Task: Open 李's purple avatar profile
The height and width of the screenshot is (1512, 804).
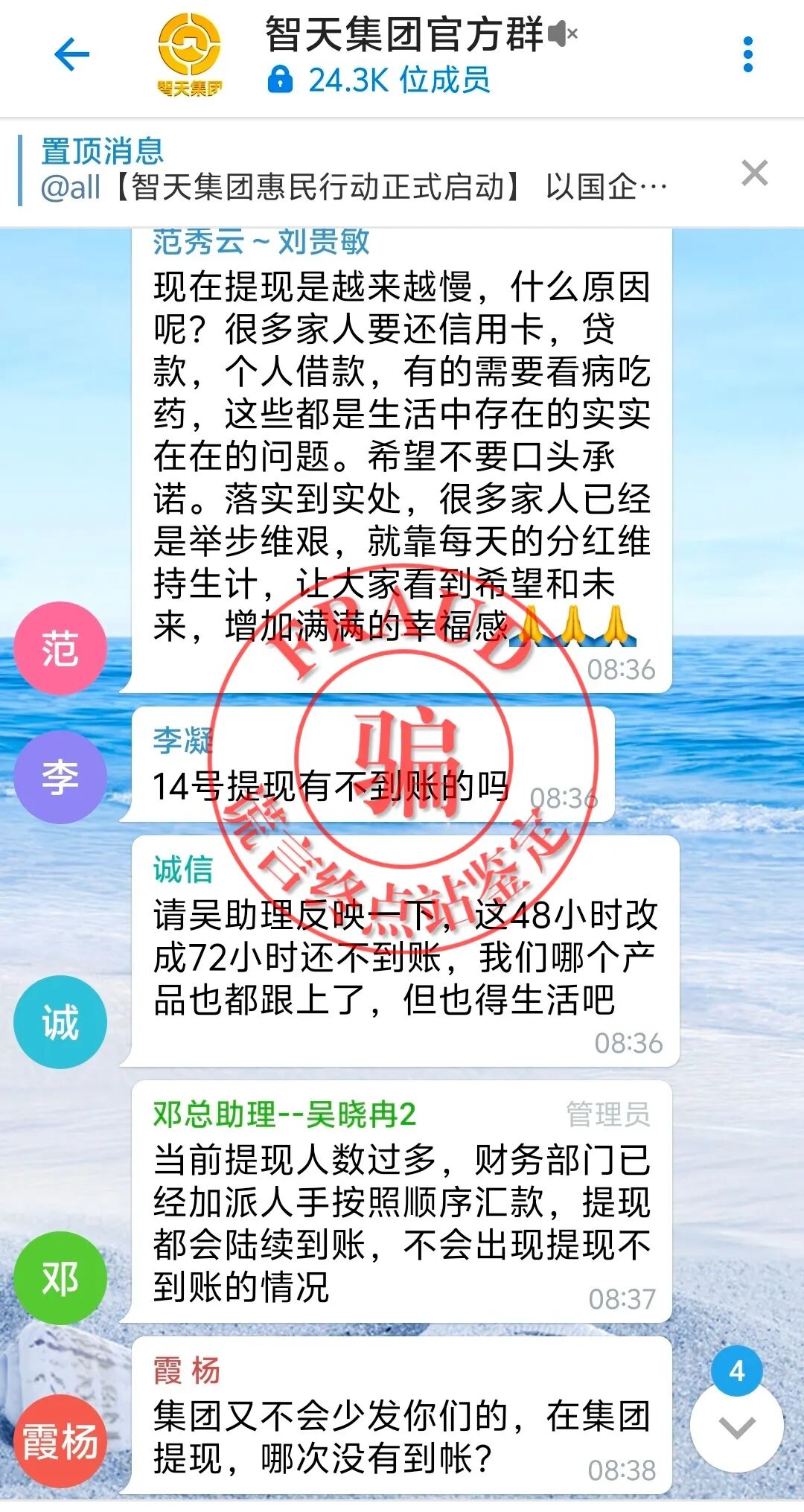Action: coord(60,777)
